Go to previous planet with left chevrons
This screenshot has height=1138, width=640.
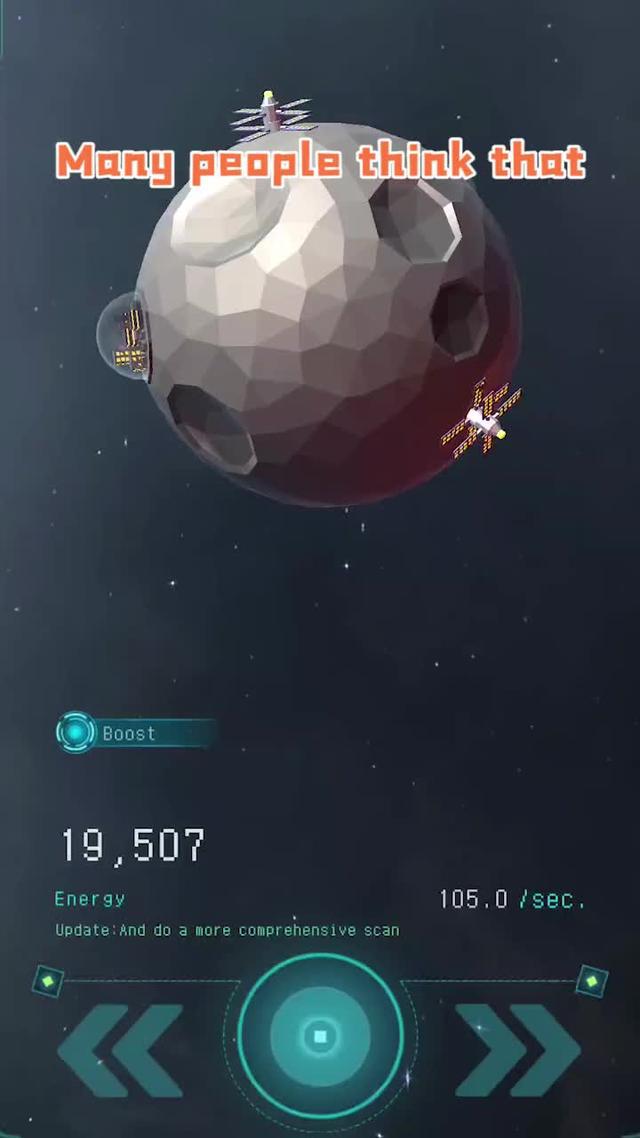(120, 1048)
